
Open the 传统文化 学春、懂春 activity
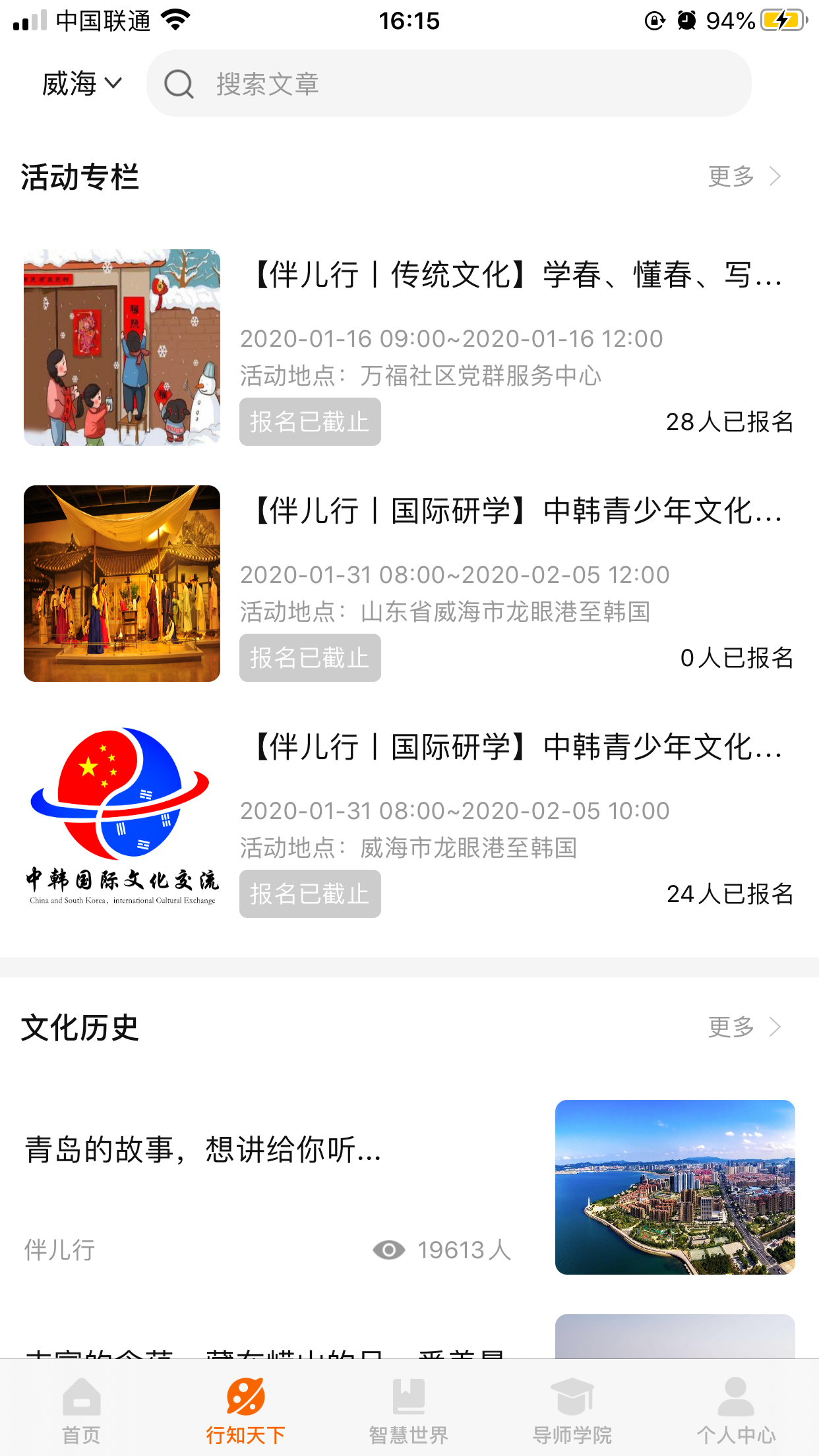517,275
